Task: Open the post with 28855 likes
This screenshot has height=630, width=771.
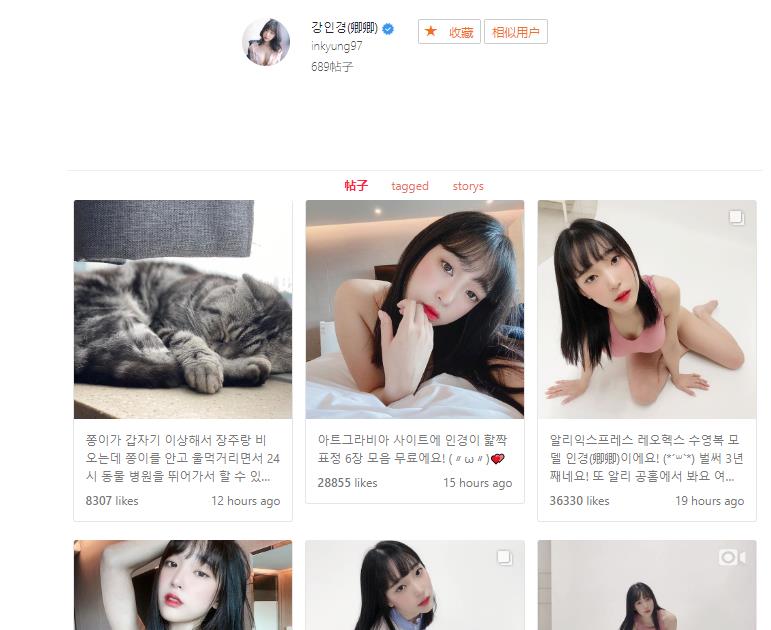Action: [414, 310]
